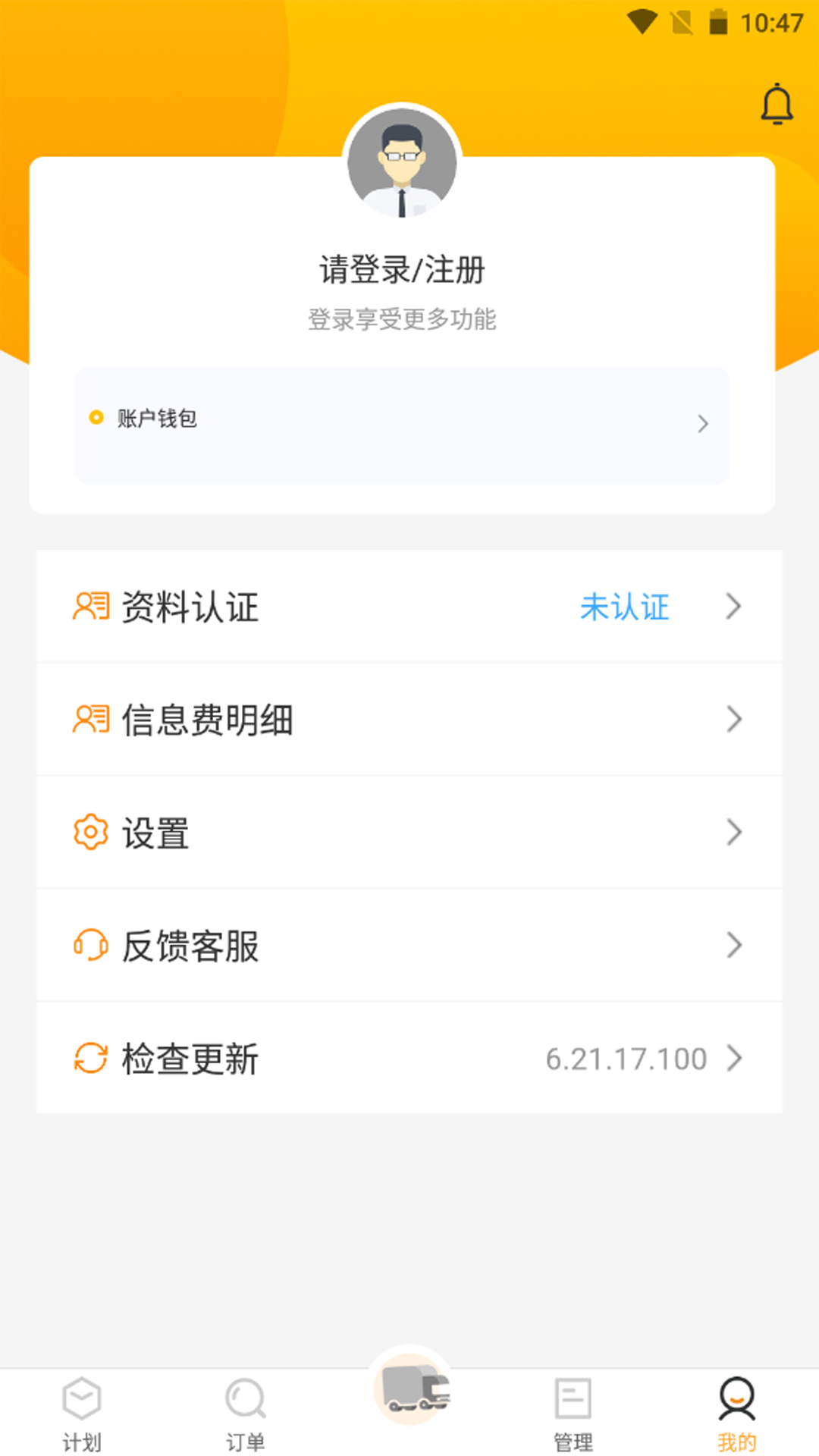Select the 资料认证 certification icon
The image size is (819, 1456).
[x=89, y=606]
